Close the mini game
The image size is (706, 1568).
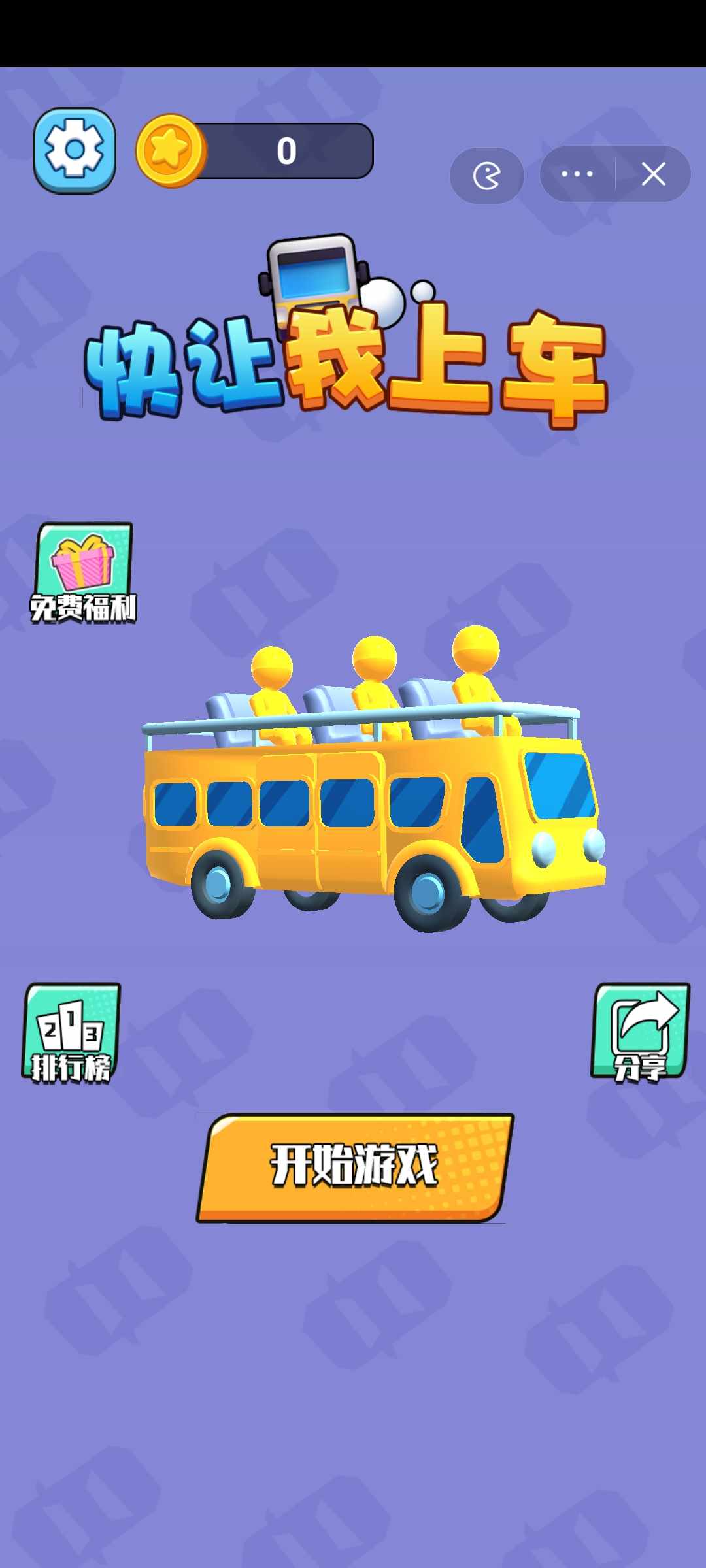point(653,174)
